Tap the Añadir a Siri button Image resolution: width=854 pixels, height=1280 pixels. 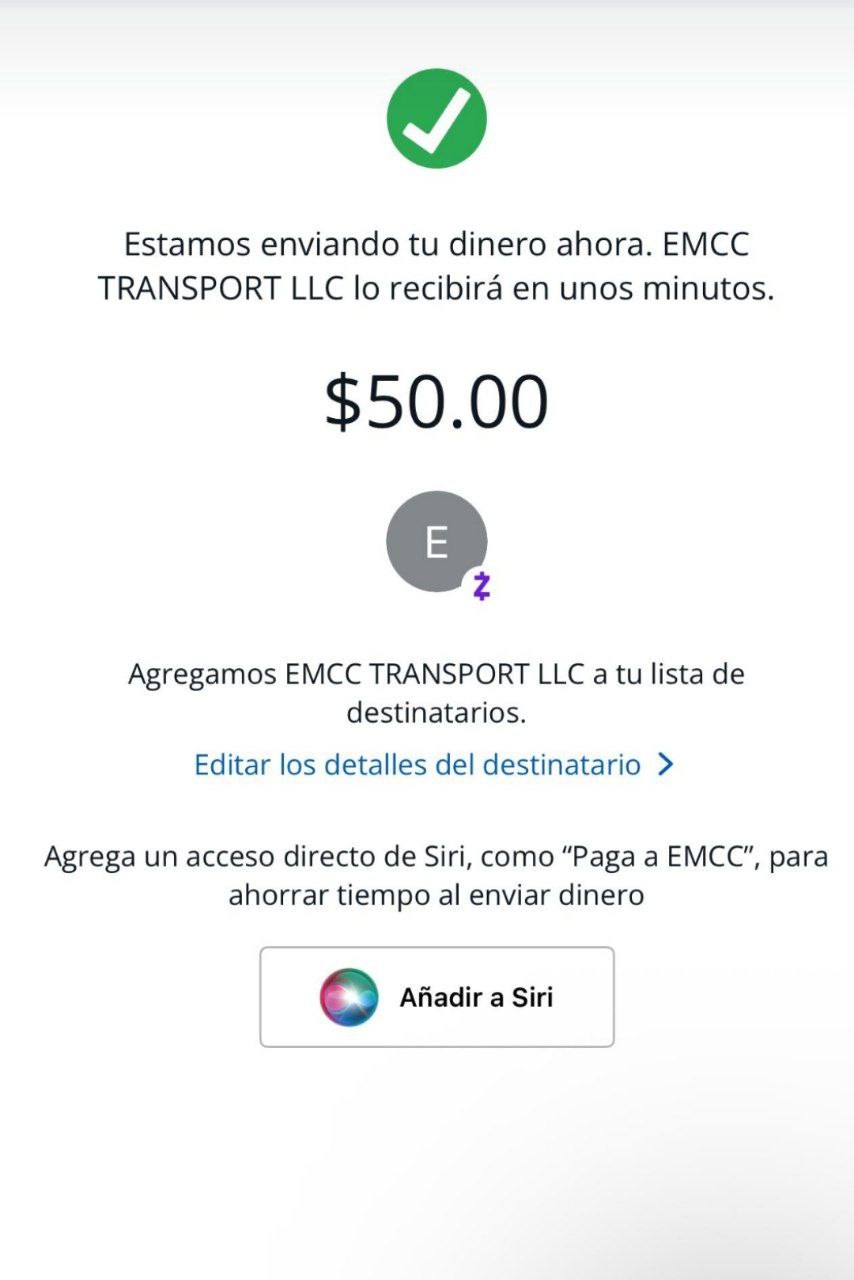tap(437, 997)
